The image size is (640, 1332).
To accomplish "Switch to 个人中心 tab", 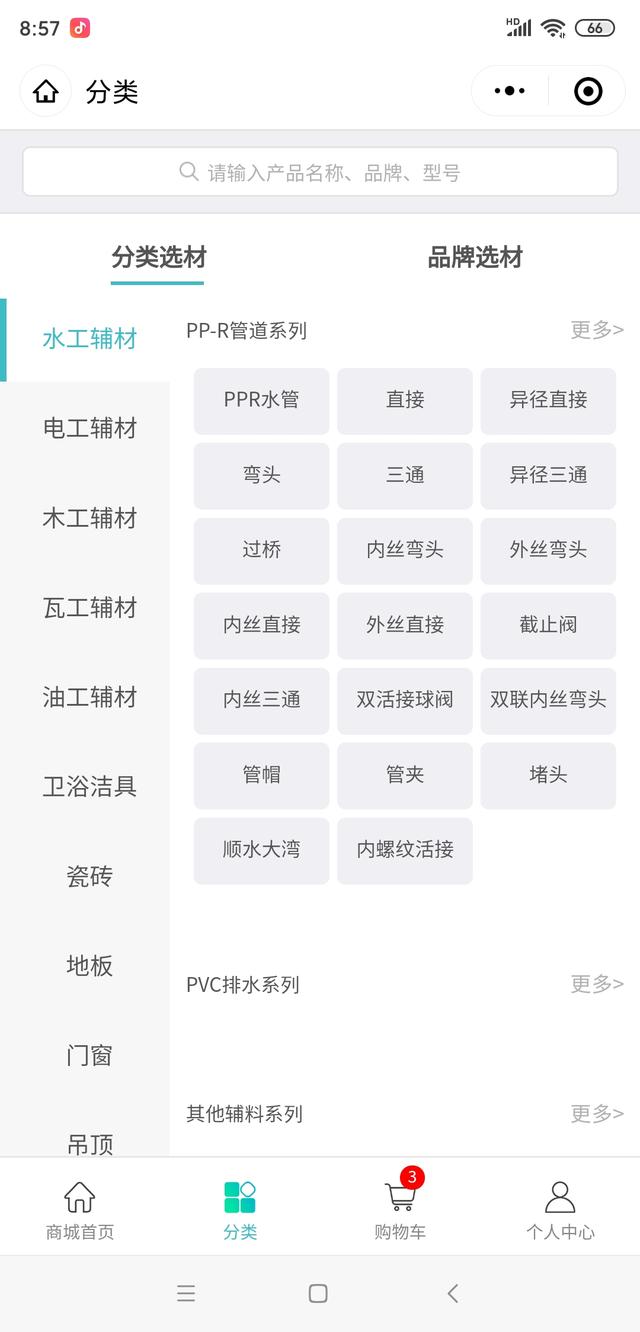I will [x=560, y=1208].
